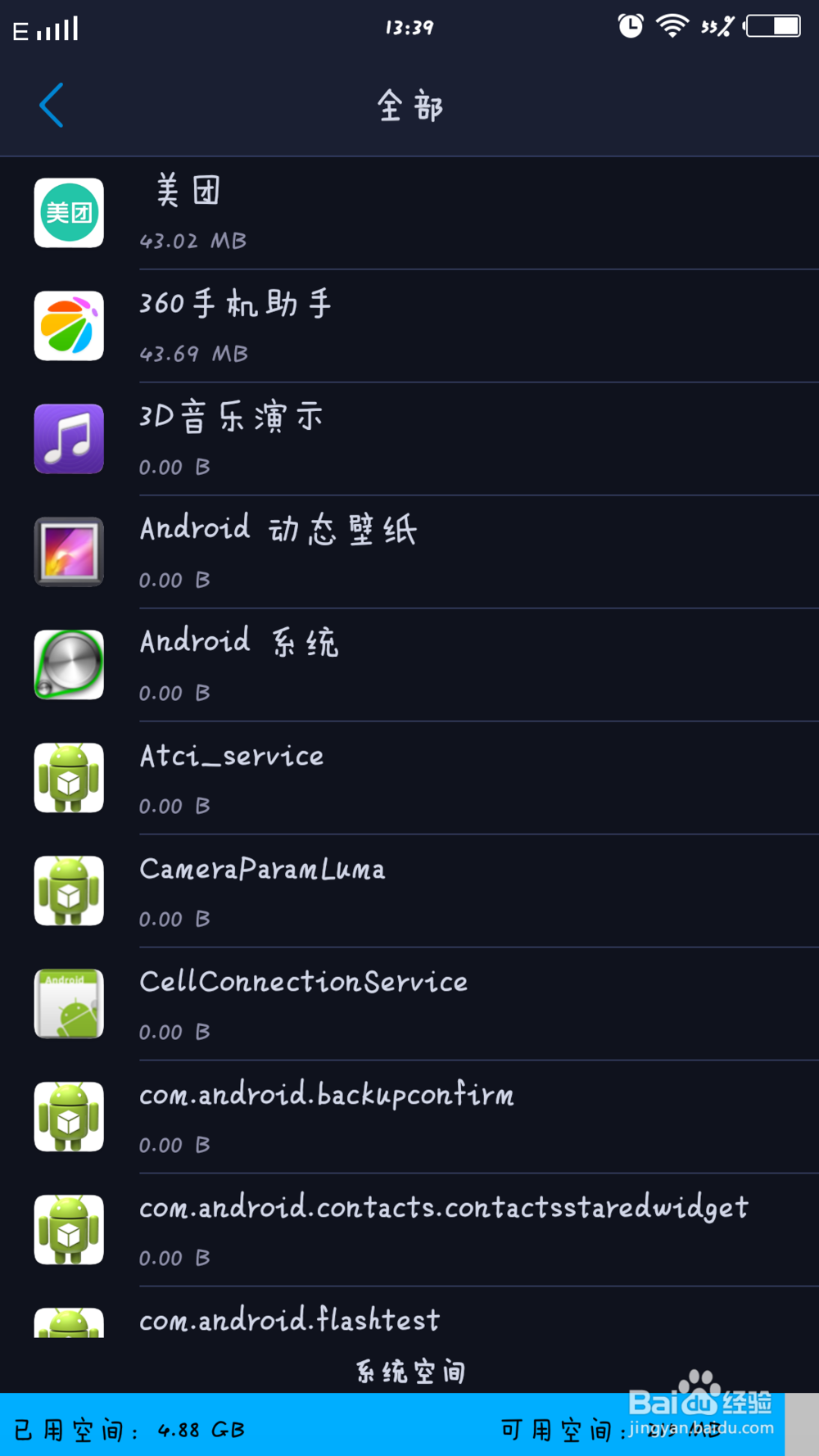The width and height of the screenshot is (819, 1456).
Task: Select the 3D音乐演示 row
Action: pos(409,439)
